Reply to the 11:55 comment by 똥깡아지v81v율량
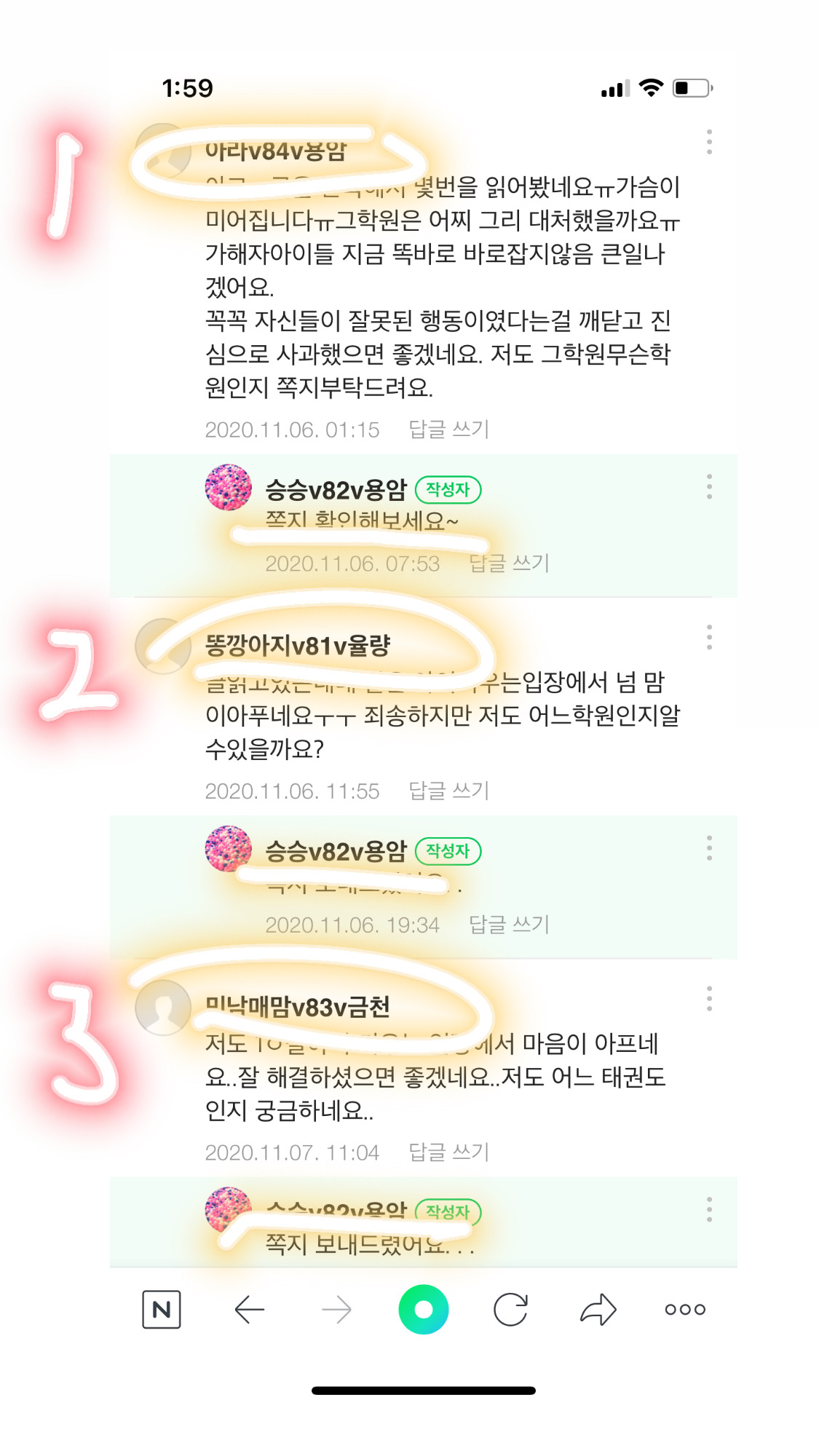 448,791
